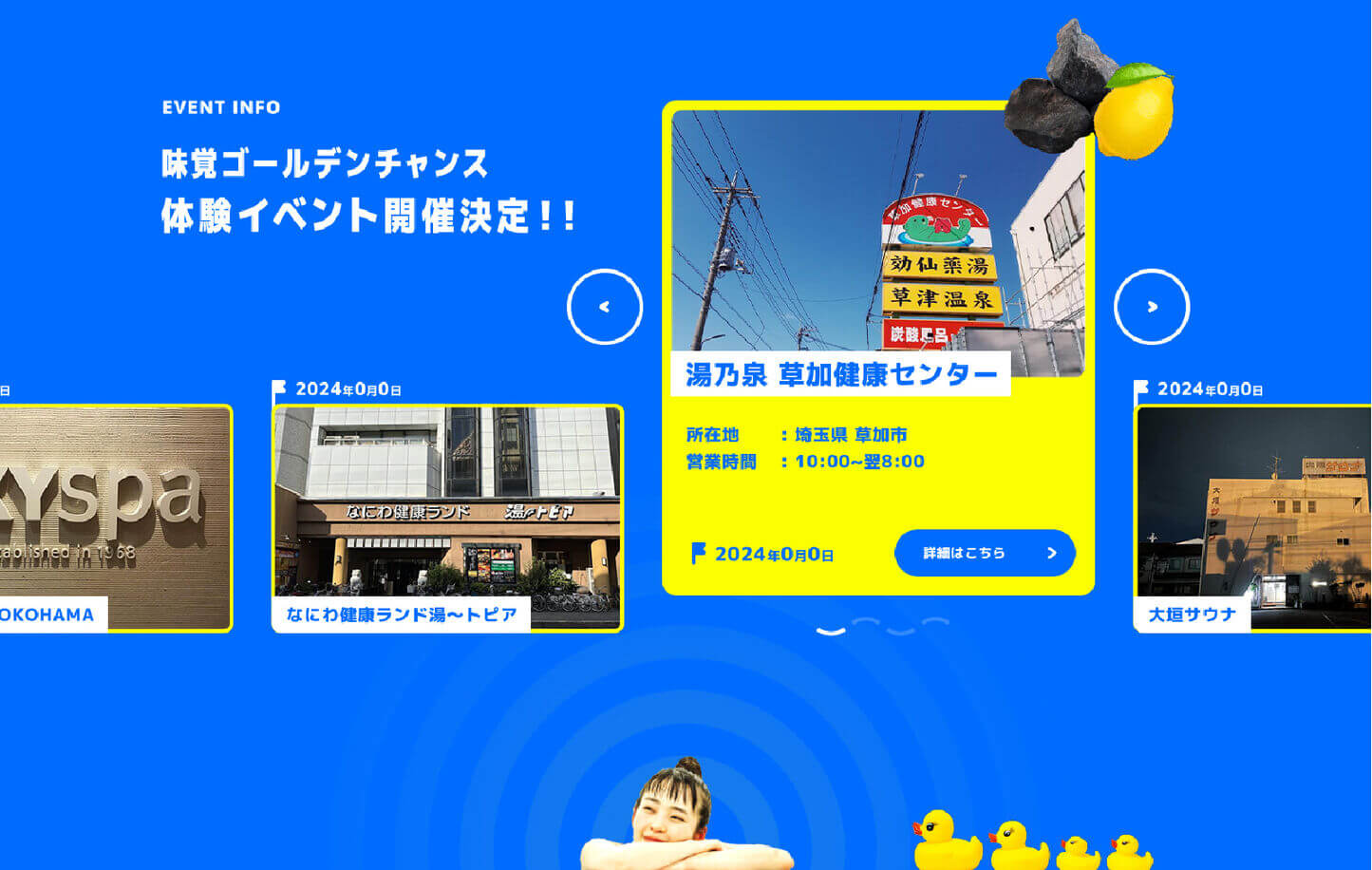
Task: Tap the 詳細はこちら button
Action: pos(985,553)
